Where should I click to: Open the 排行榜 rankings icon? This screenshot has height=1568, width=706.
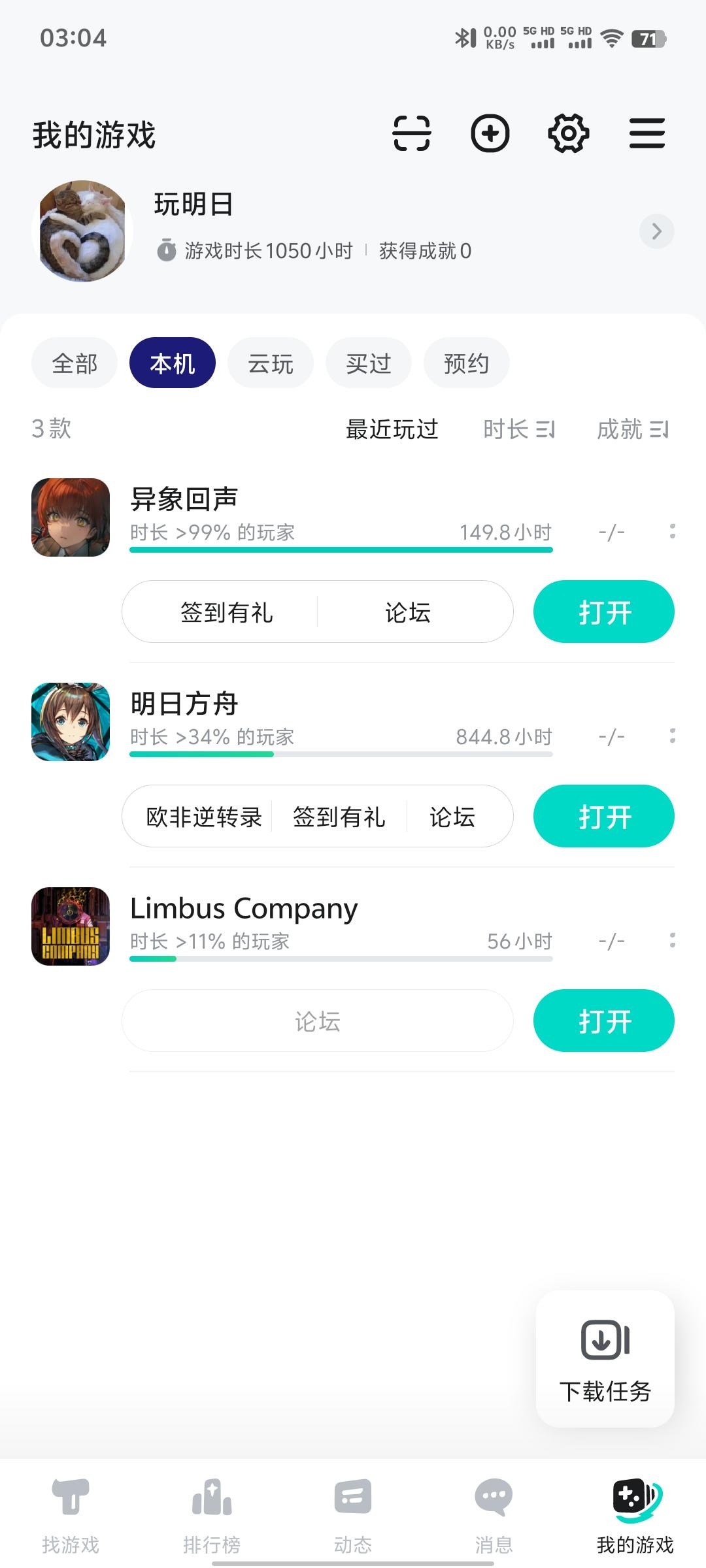click(210, 1496)
